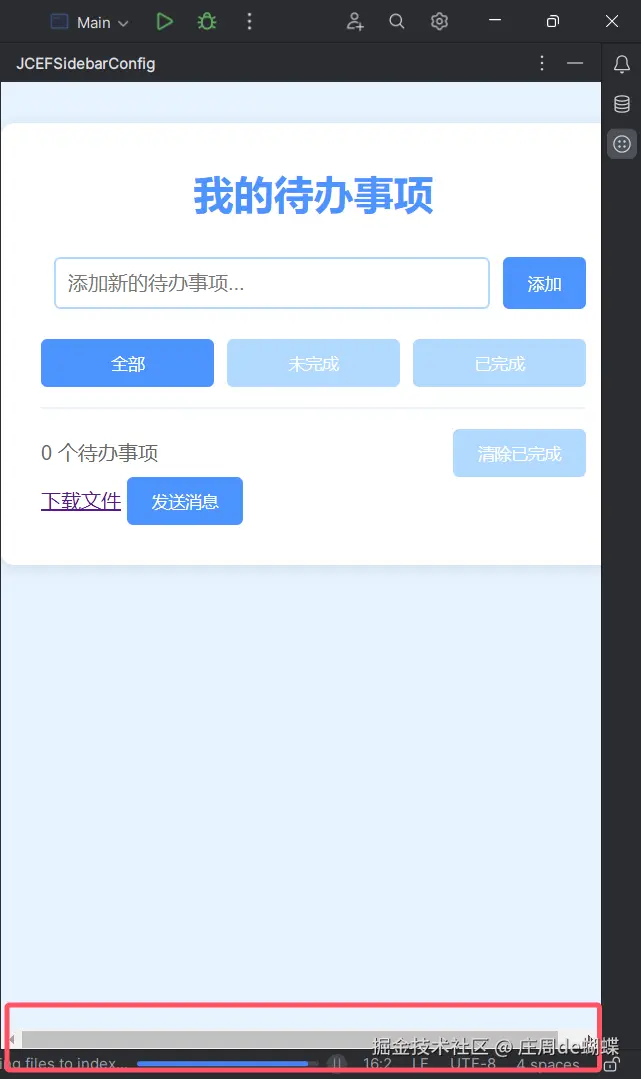Image resolution: width=641 pixels, height=1079 pixels.
Task: Hide the JCEFSidebarConfig tool window
Action: 575,63
